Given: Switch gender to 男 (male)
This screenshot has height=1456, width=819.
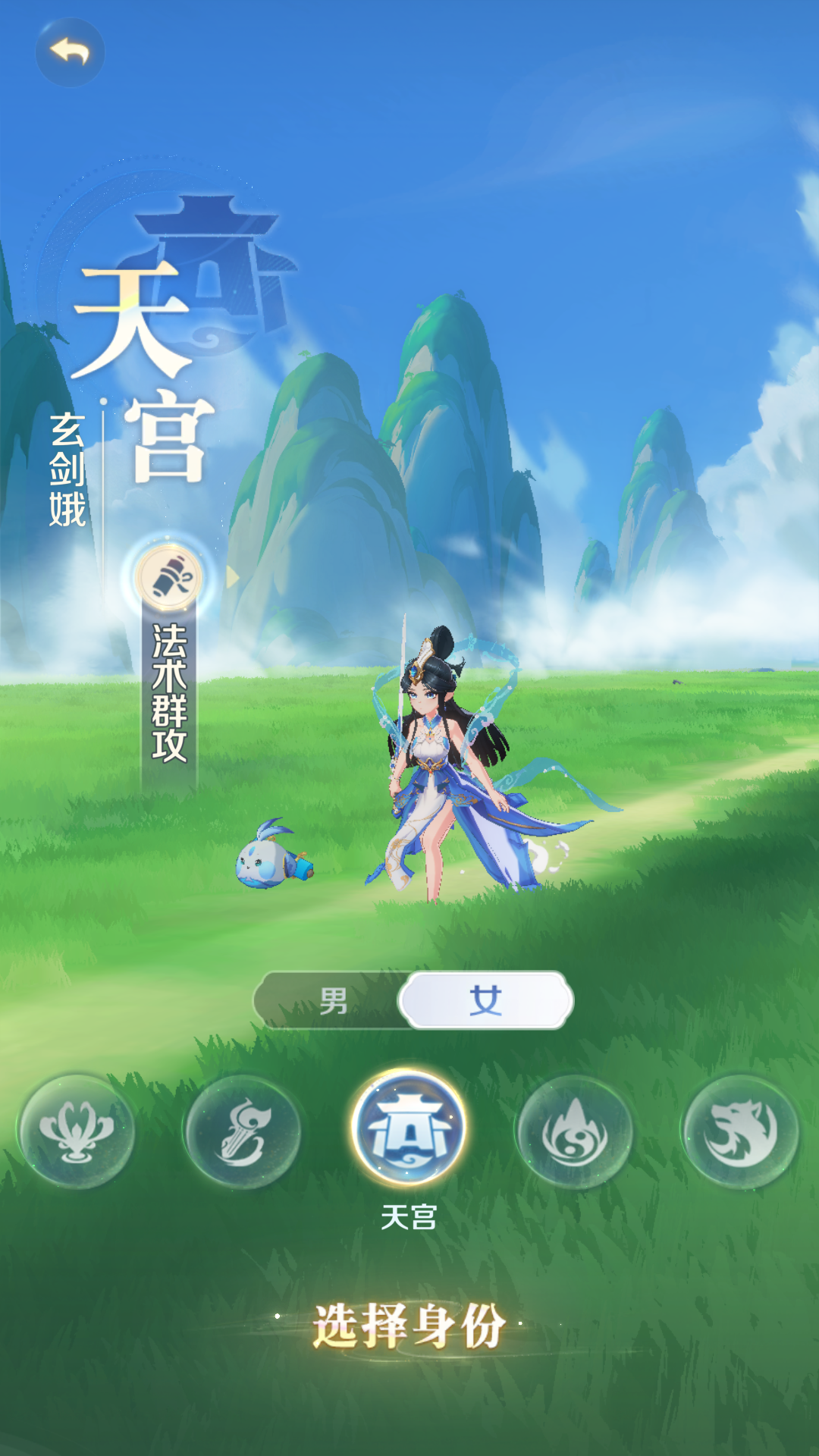Looking at the screenshot, I should click(334, 1000).
